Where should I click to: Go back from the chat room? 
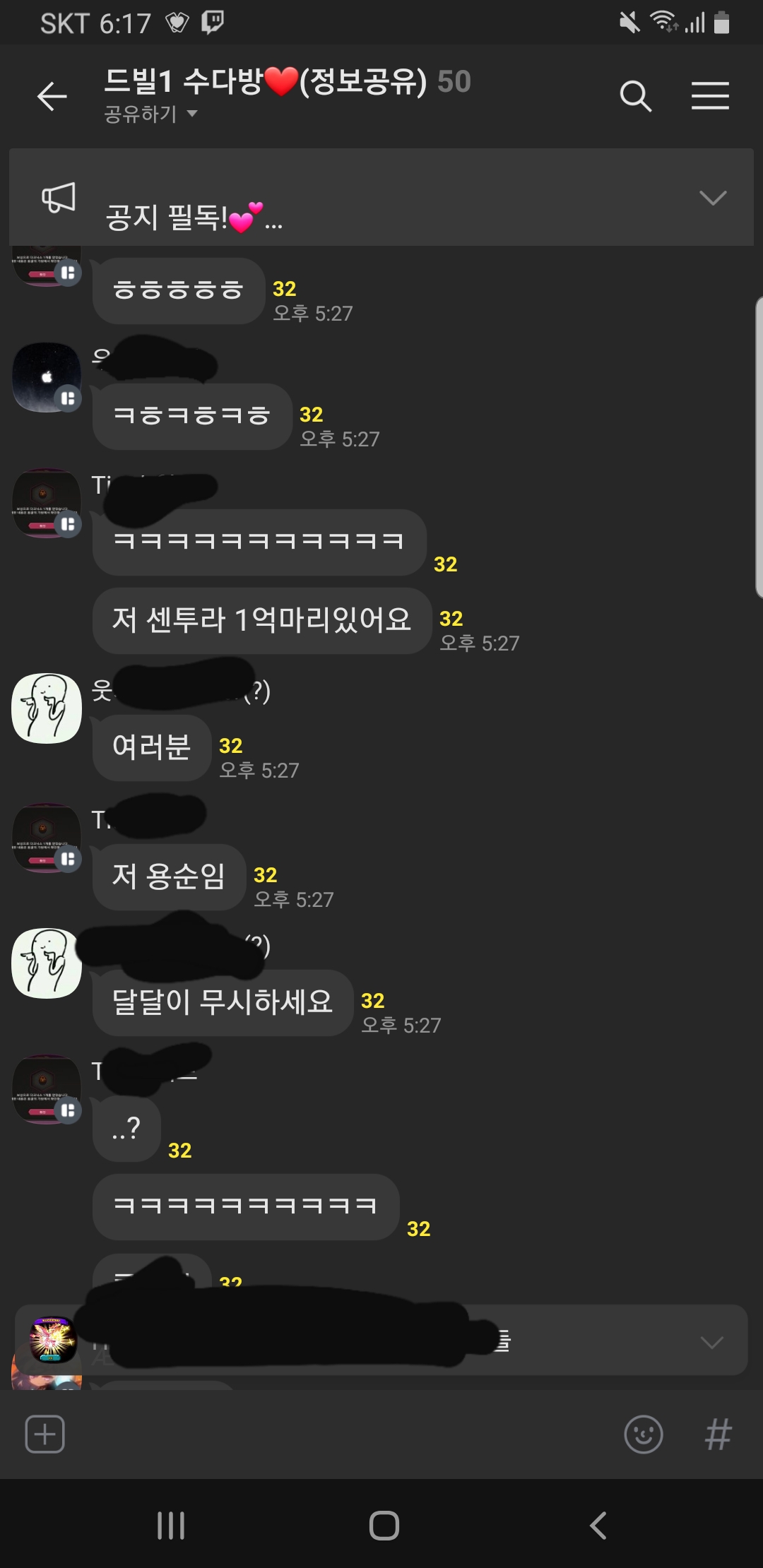point(52,97)
